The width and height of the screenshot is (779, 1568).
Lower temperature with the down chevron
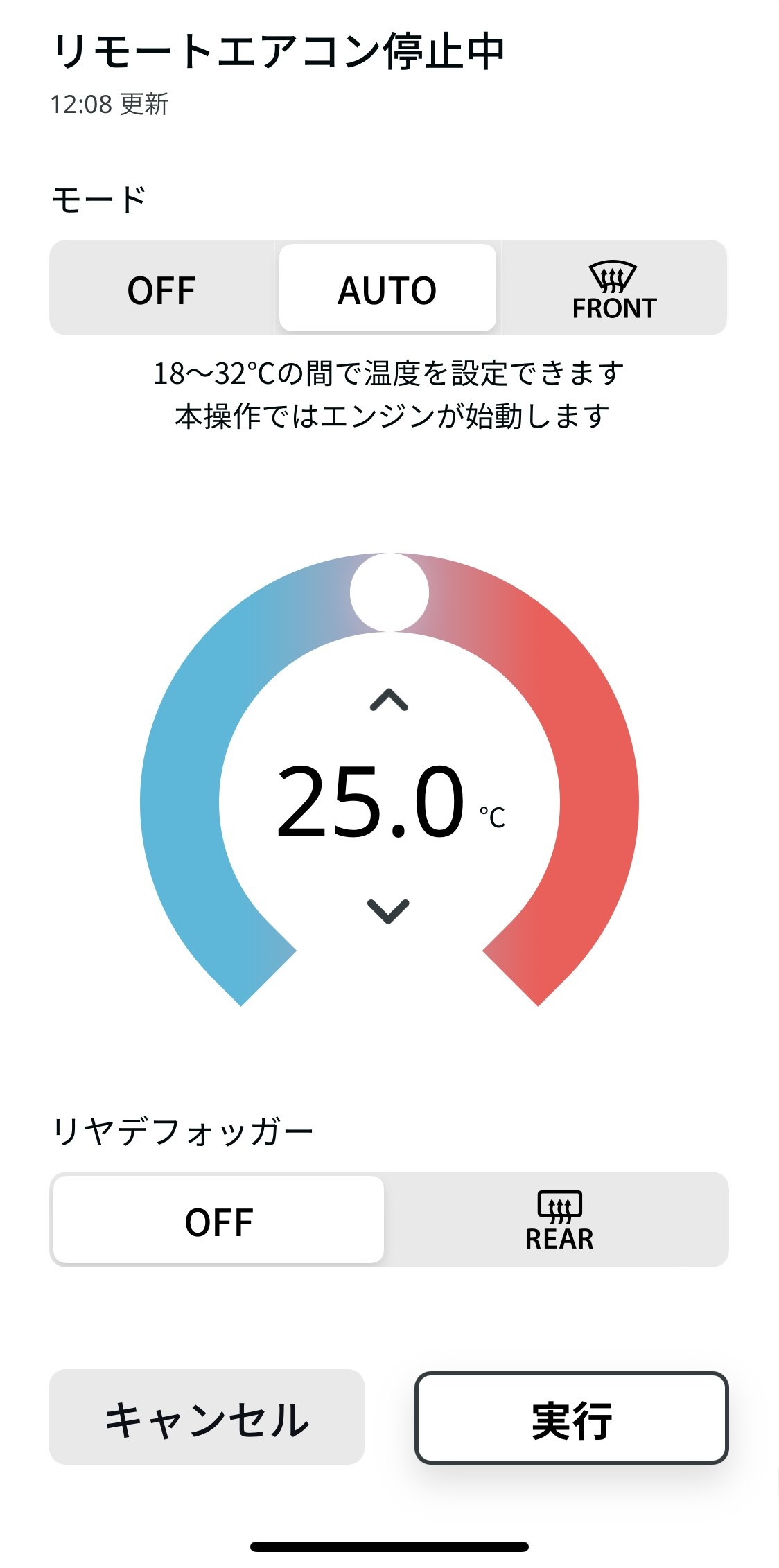click(388, 910)
